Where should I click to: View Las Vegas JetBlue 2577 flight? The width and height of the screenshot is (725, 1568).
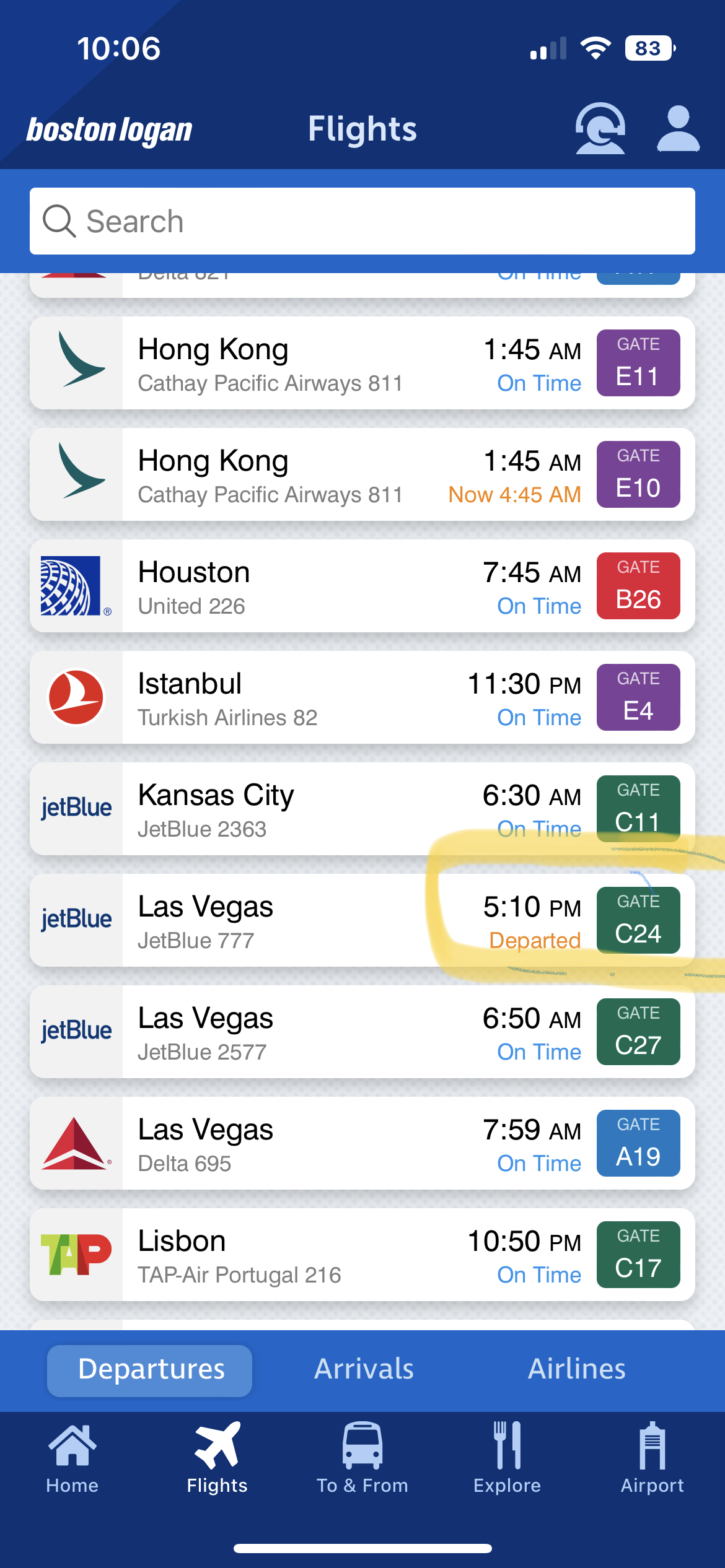click(362, 1032)
